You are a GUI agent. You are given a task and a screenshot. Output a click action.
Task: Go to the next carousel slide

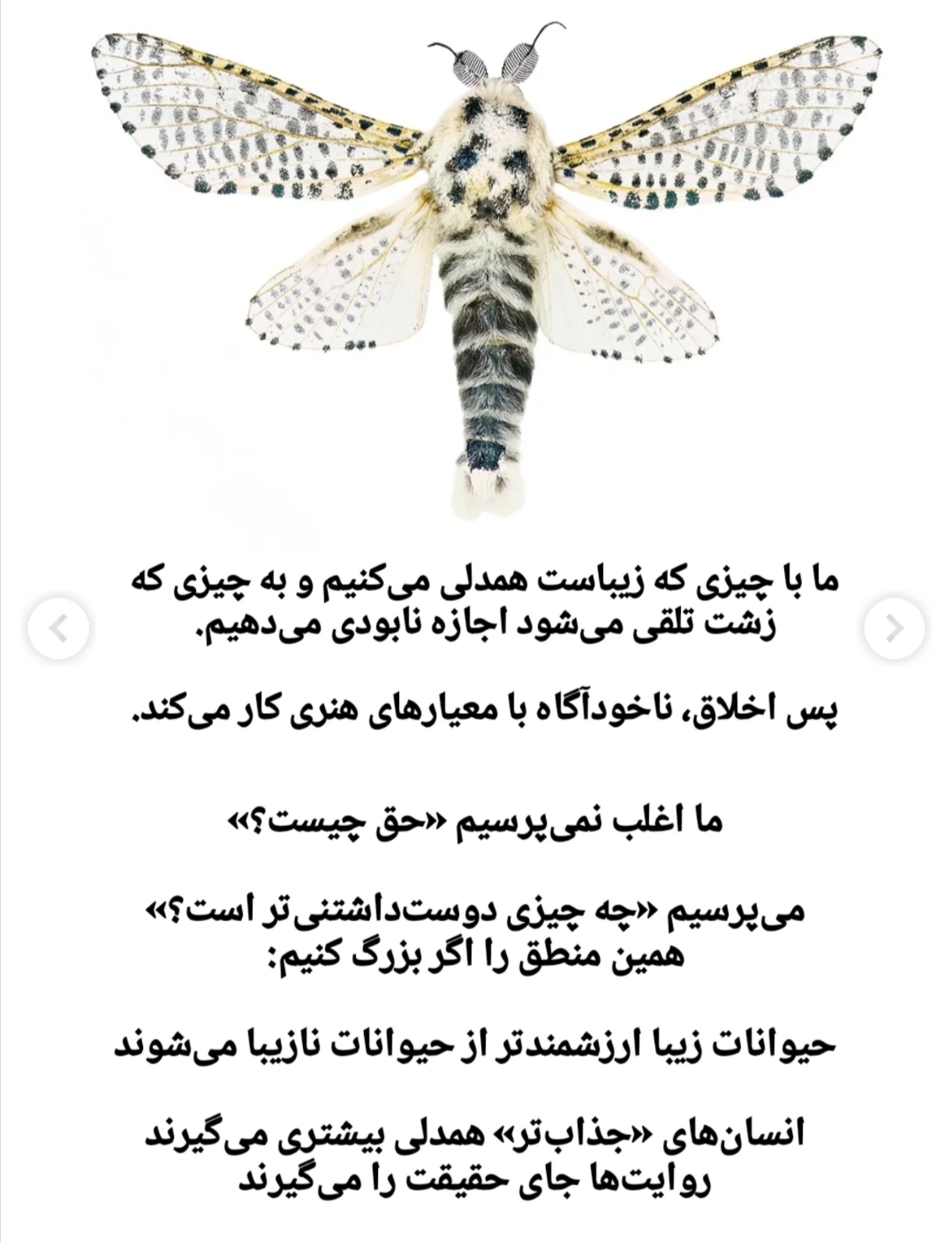click(895, 628)
